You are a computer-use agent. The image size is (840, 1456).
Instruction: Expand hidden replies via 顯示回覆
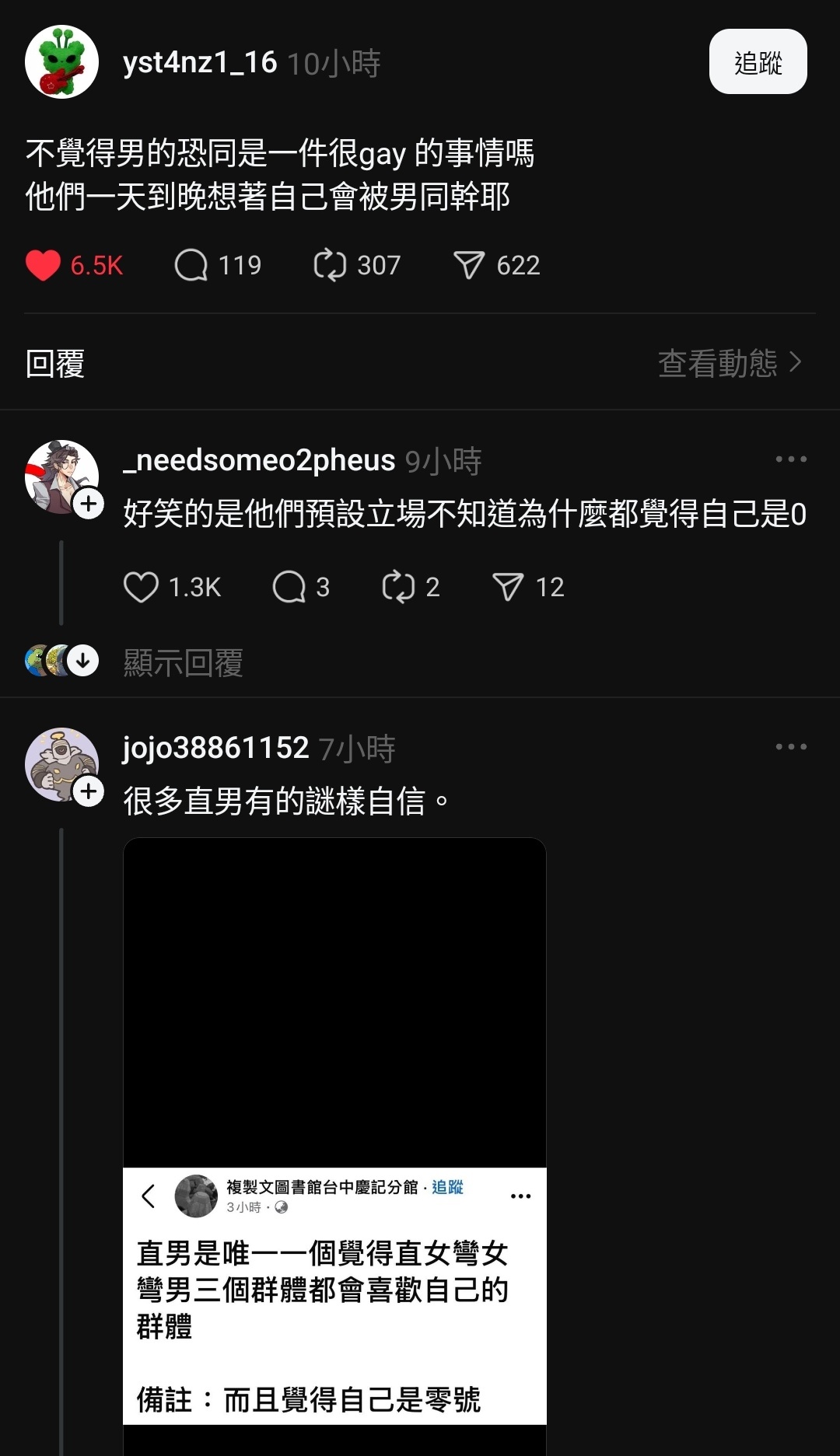(183, 662)
